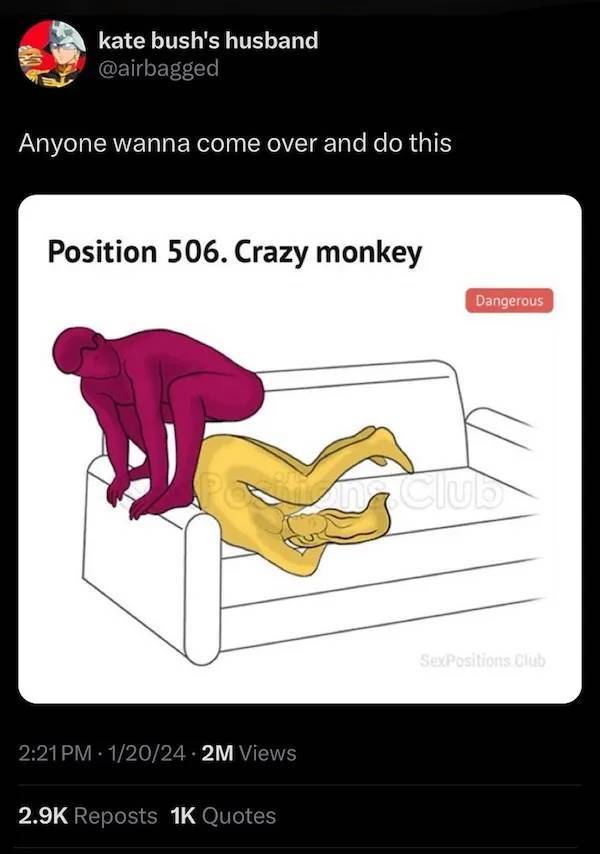Open the attached image in the tweet
This screenshot has width=600, height=854.
(x=300, y=448)
